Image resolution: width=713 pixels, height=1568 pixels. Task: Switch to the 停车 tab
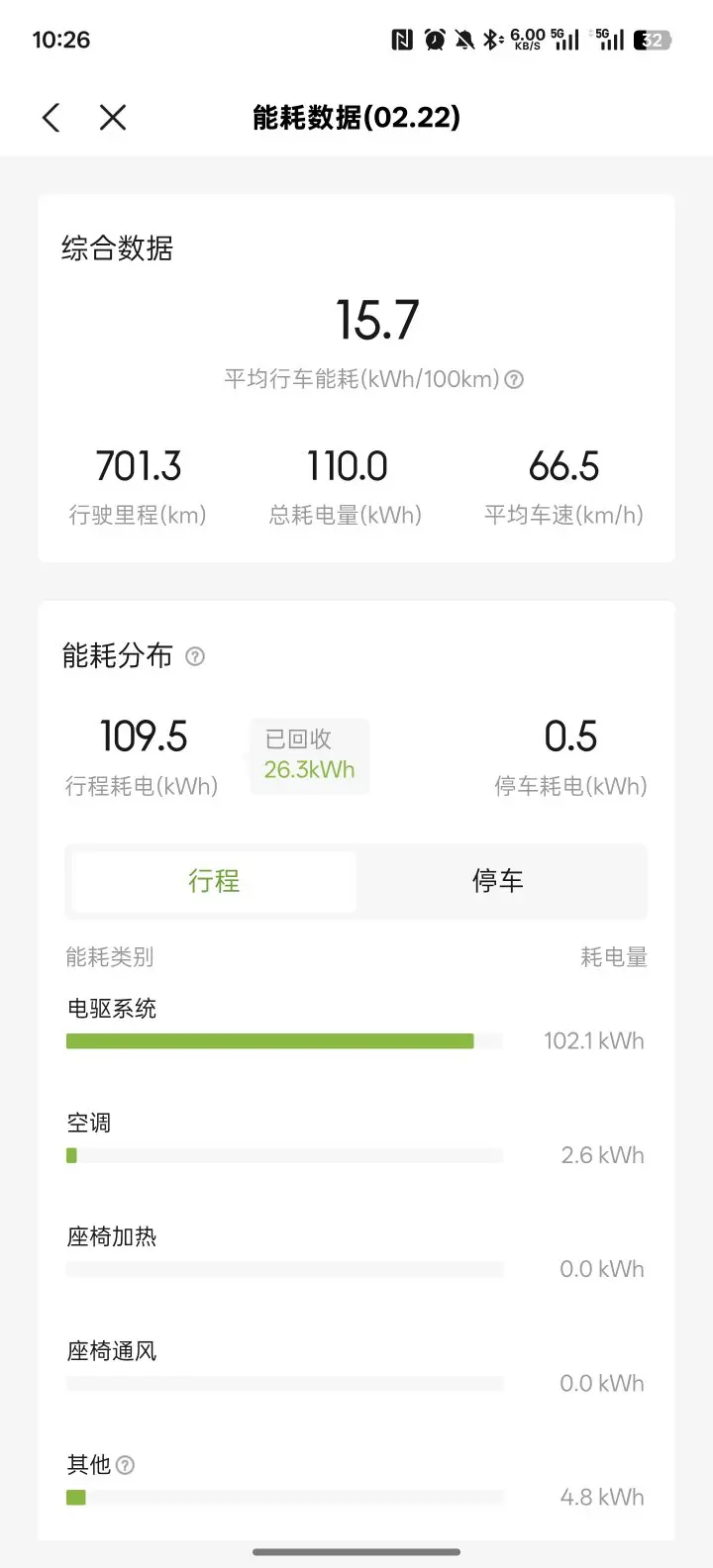click(497, 881)
